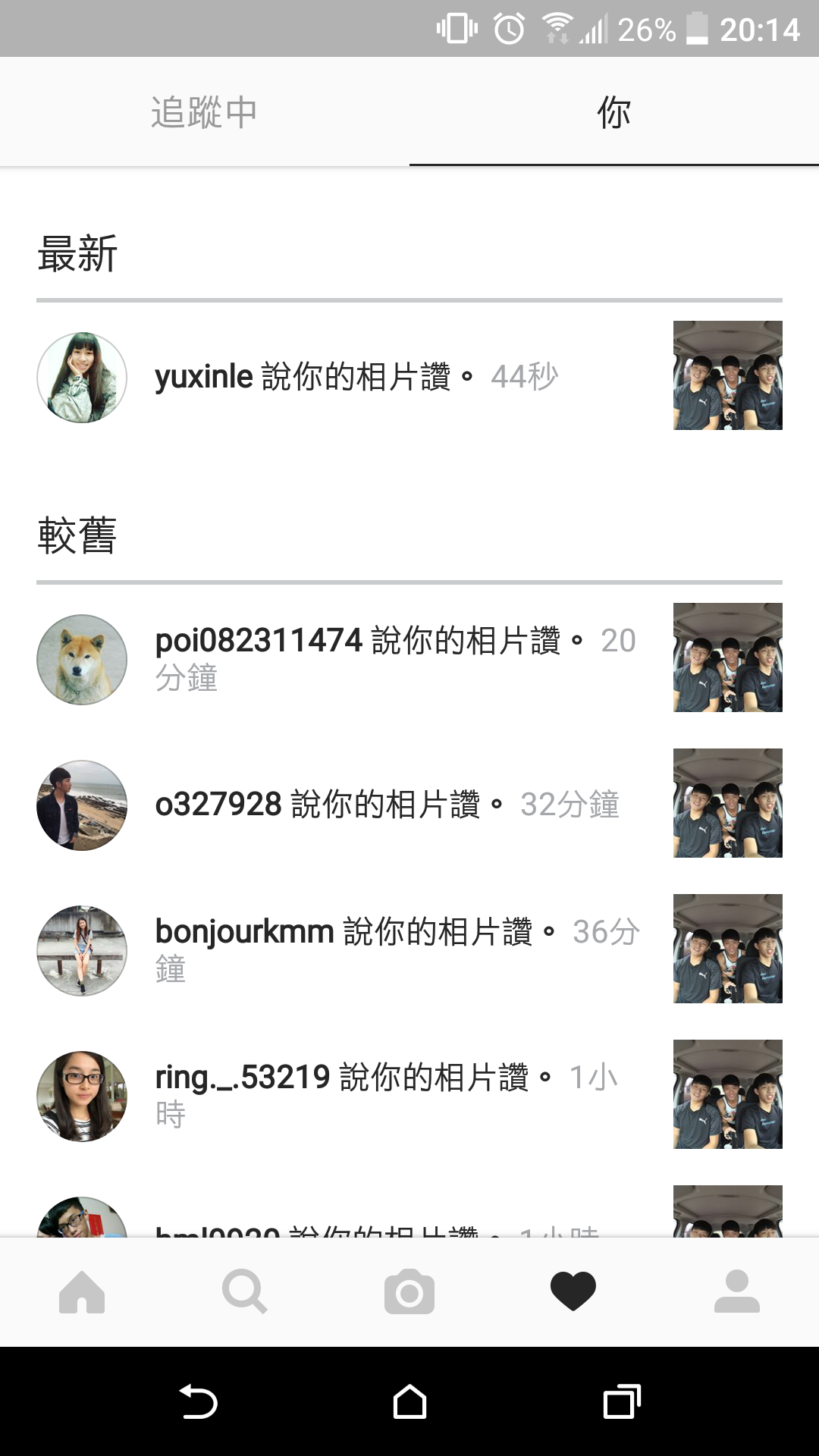The height and width of the screenshot is (1456, 819).
Task: Open the photo liked by bonjourkmm
Action: point(728,949)
